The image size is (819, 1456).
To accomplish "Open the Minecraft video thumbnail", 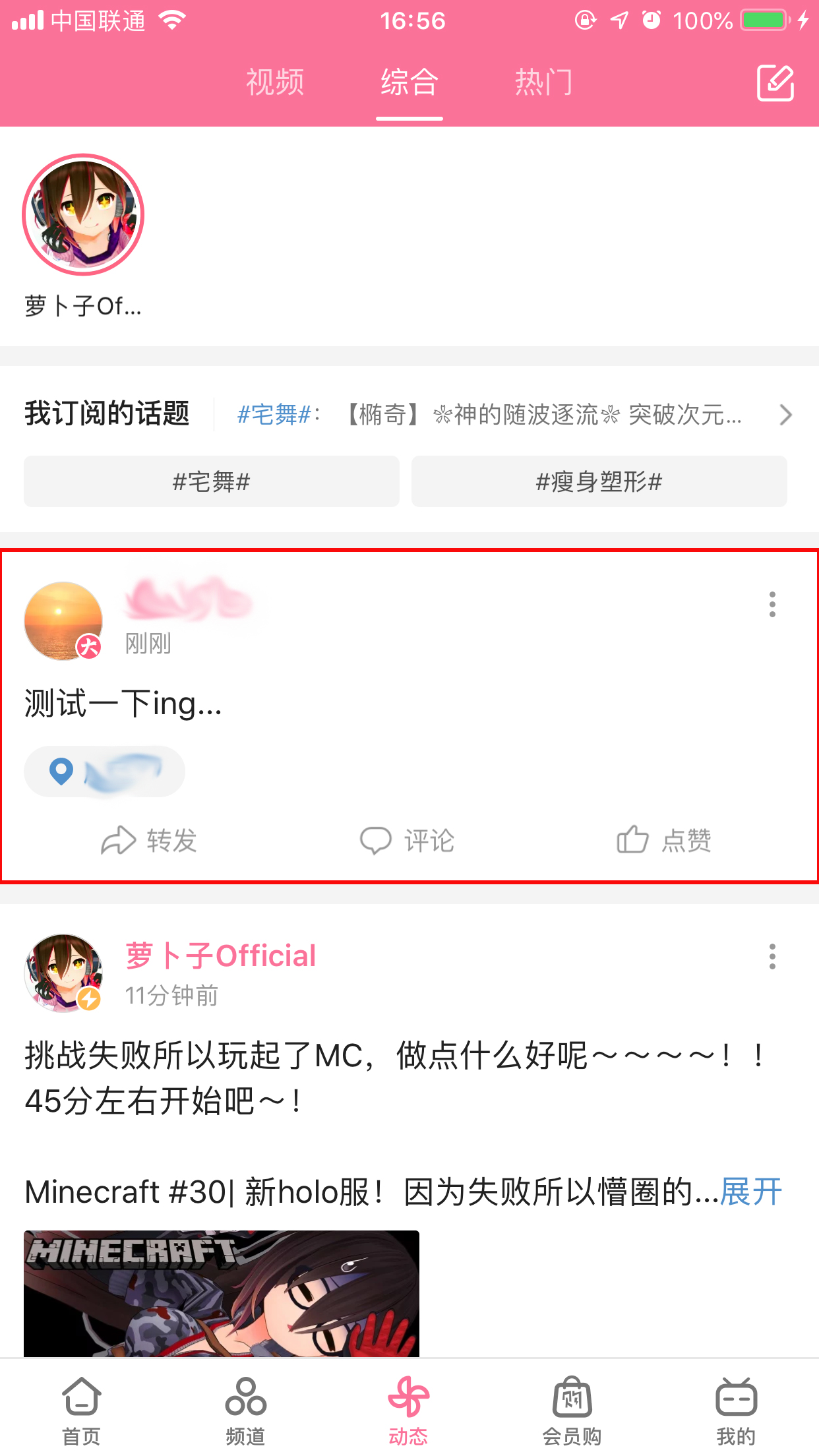I will [x=221, y=1292].
